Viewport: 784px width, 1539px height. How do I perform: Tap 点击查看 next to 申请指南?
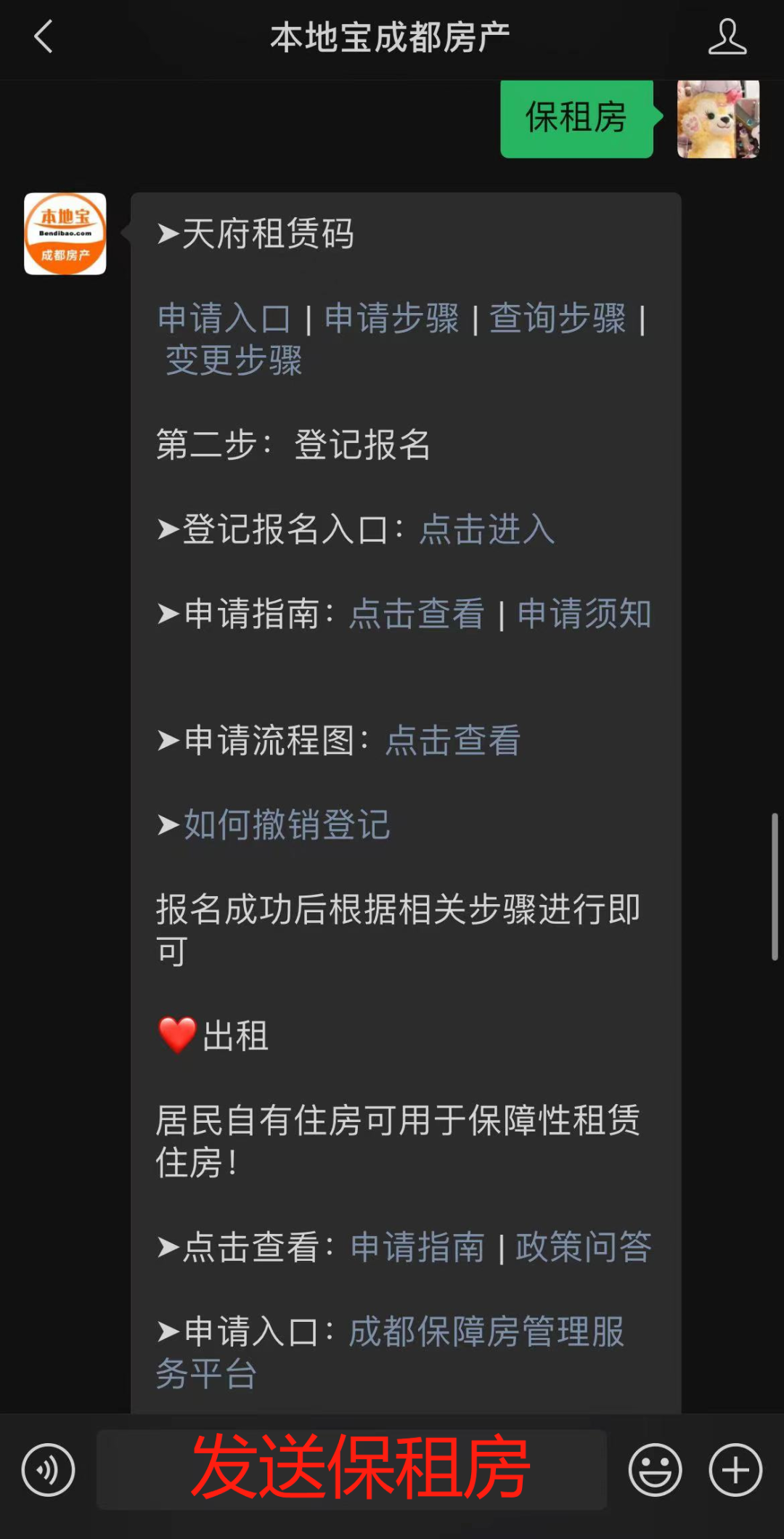pyautogui.click(x=417, y=614)
